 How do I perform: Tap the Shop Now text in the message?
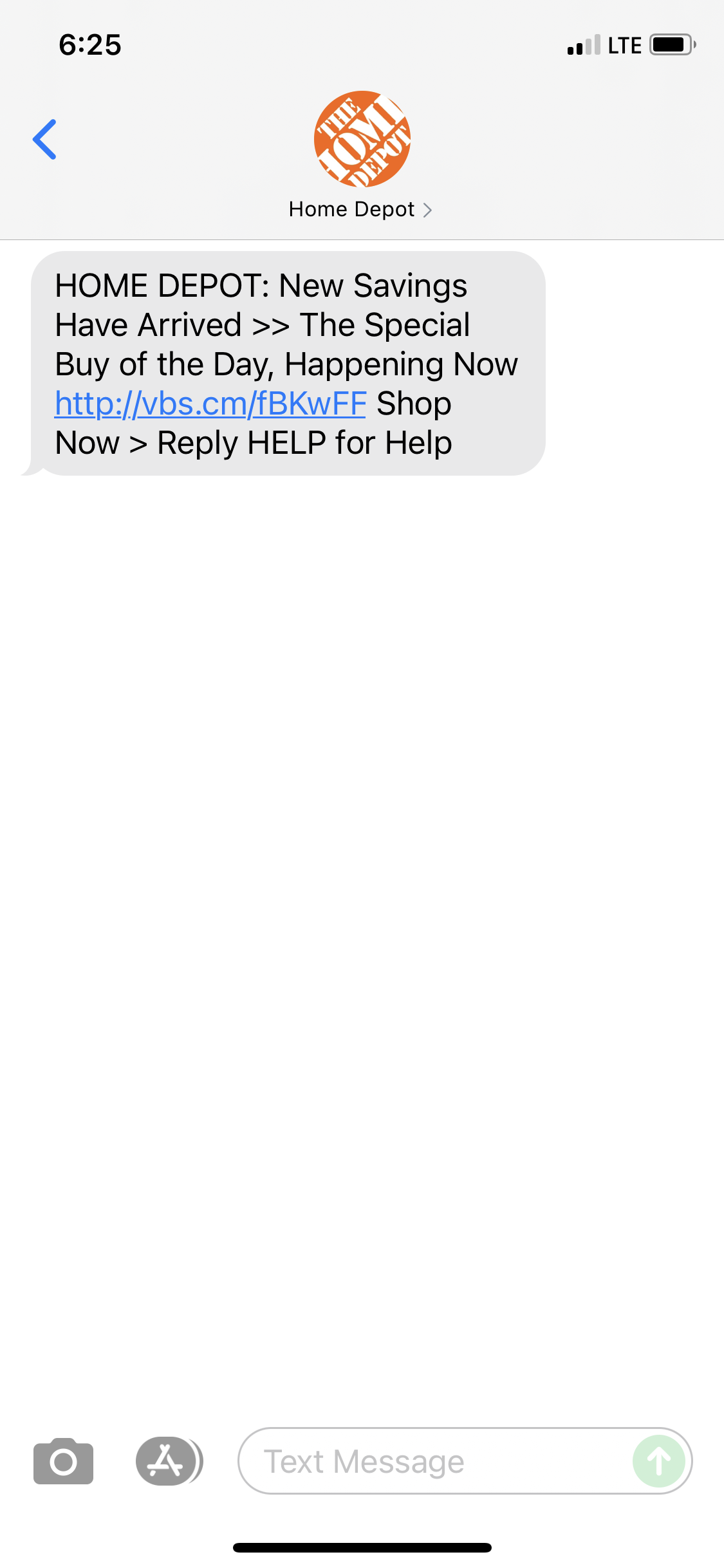413,404
